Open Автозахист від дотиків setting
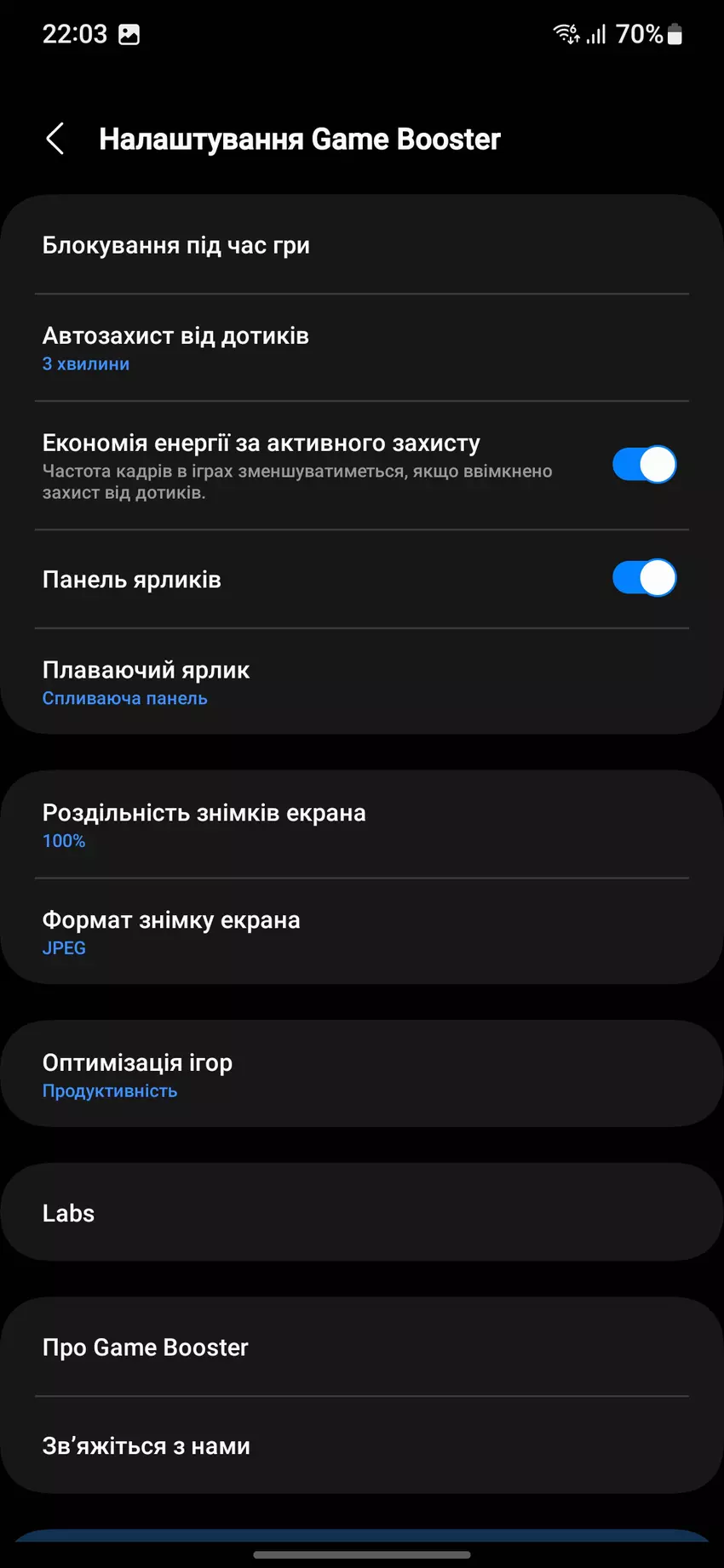This screenshot has height=1568, width=724. point(361,347)
